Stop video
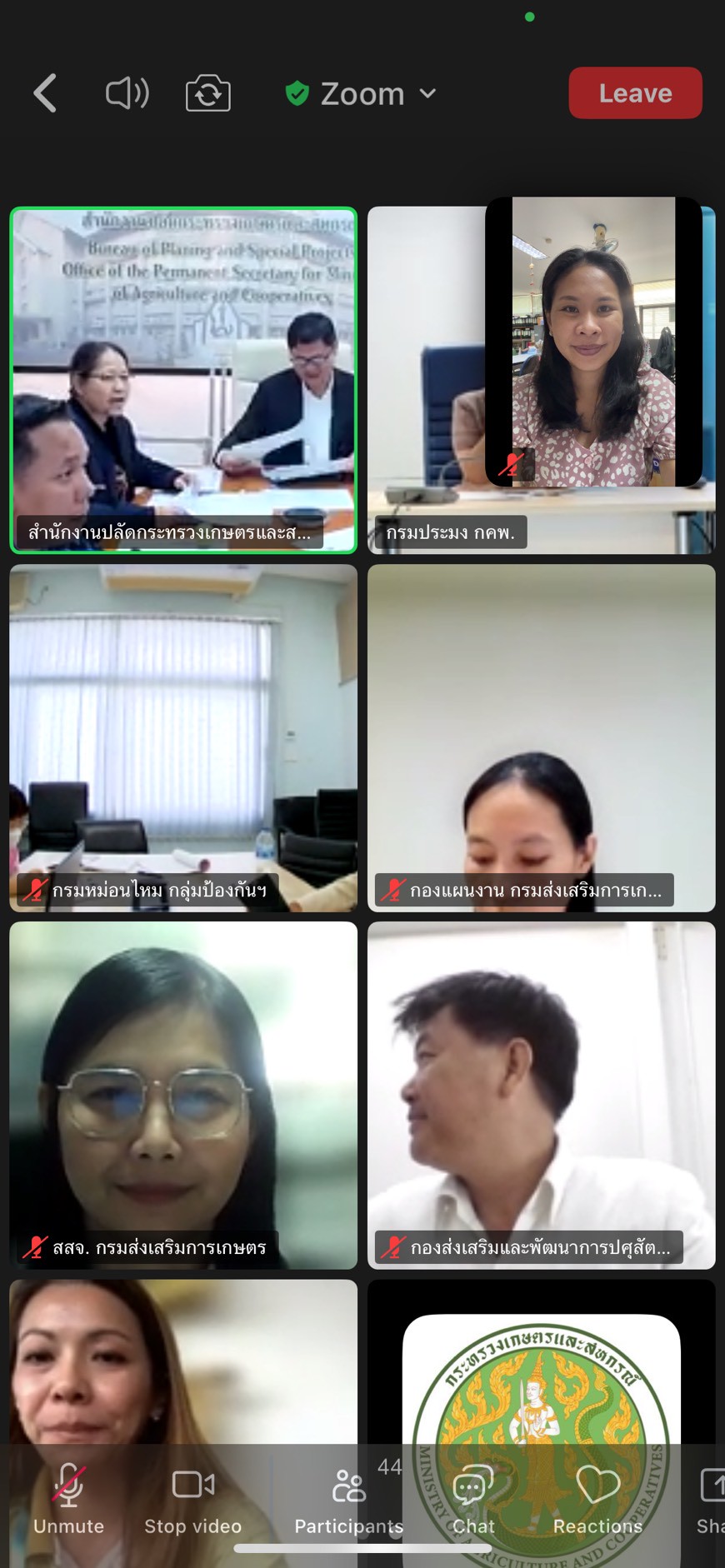 (192, 1500)
